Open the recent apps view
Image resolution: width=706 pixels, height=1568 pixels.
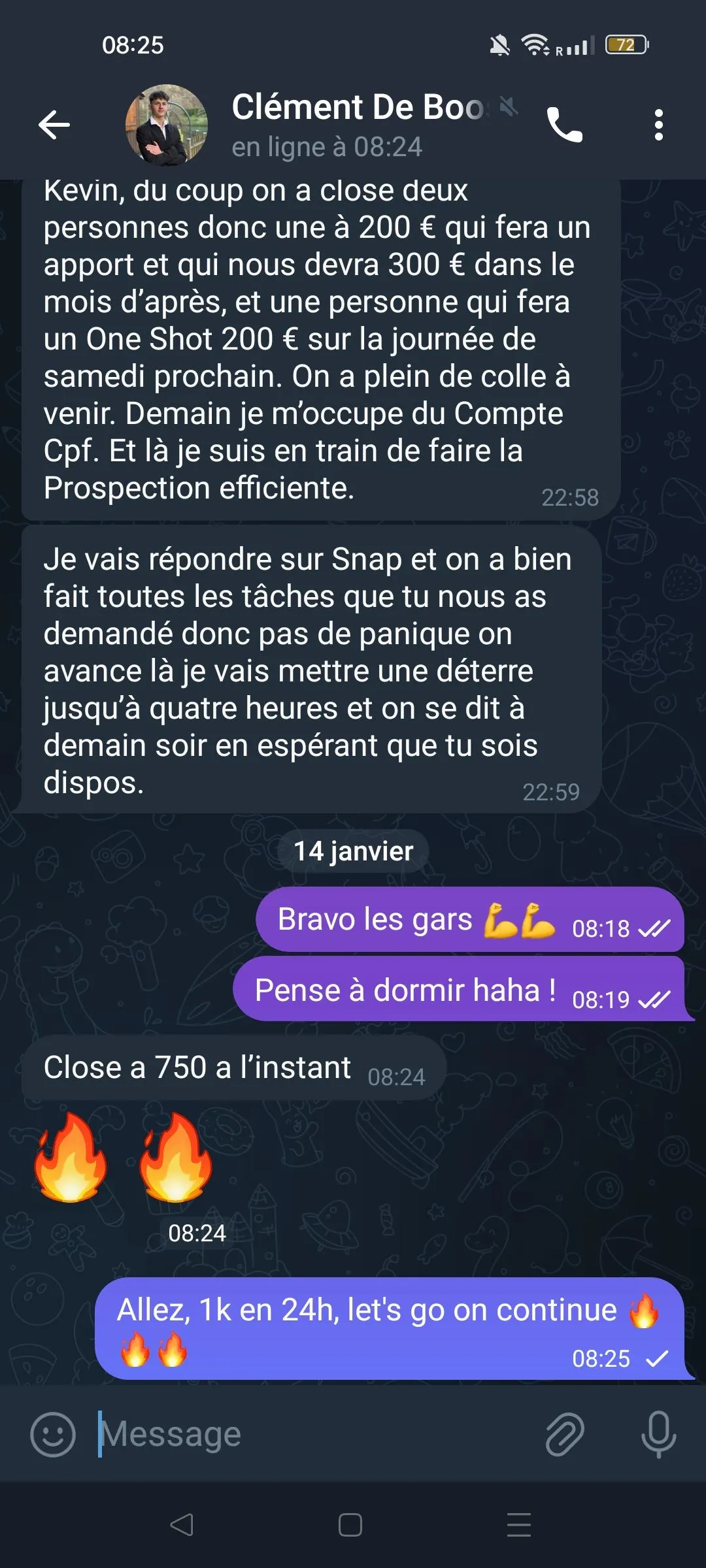click(x=519, y=1525)
